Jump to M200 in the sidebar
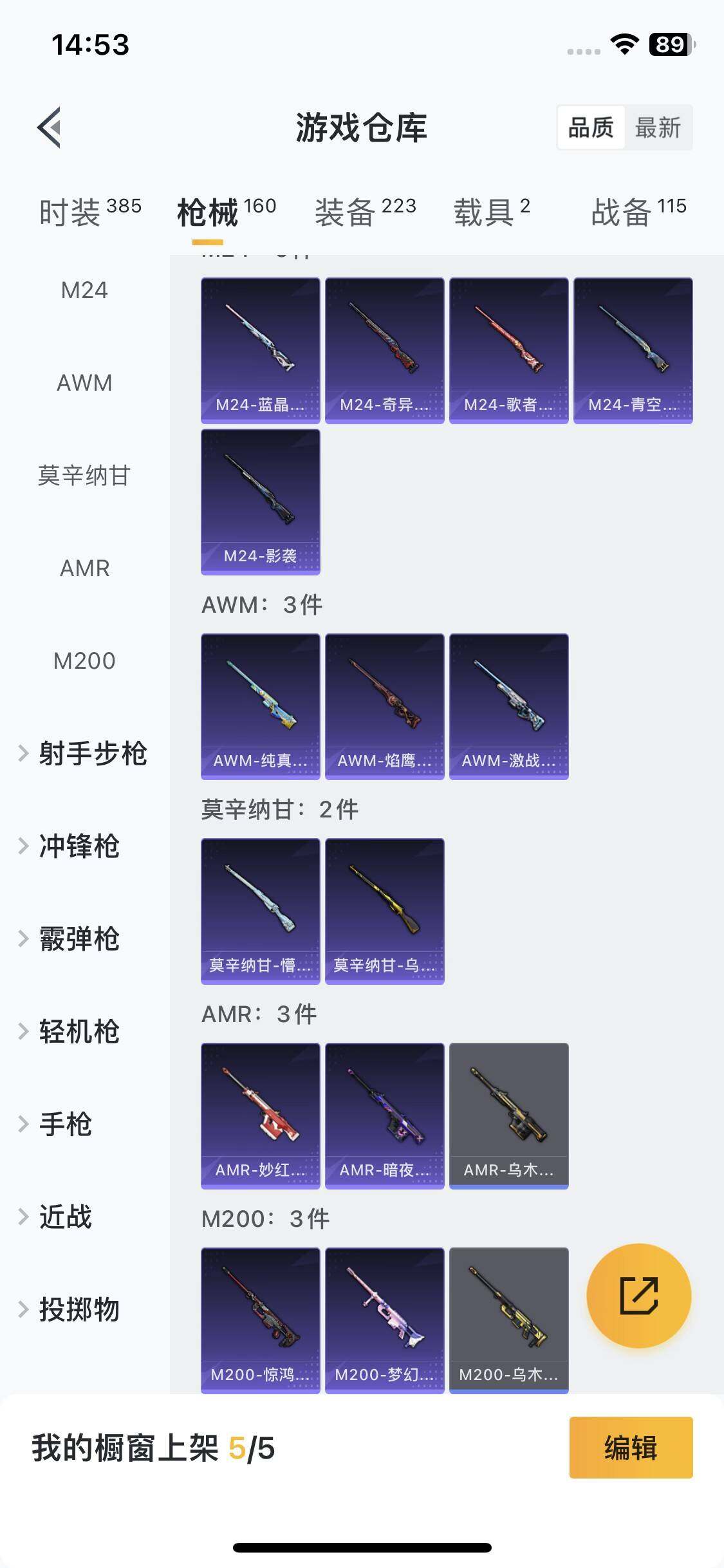Viewport: 724px width, 1568px height. coord(84,661)
